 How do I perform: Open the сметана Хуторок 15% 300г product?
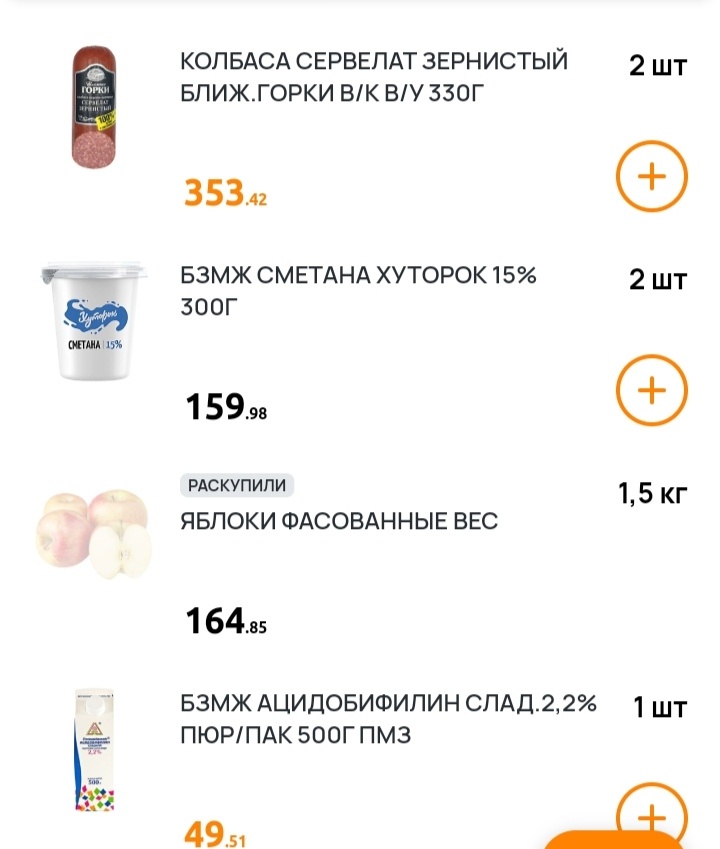click(x=358, y=290)
